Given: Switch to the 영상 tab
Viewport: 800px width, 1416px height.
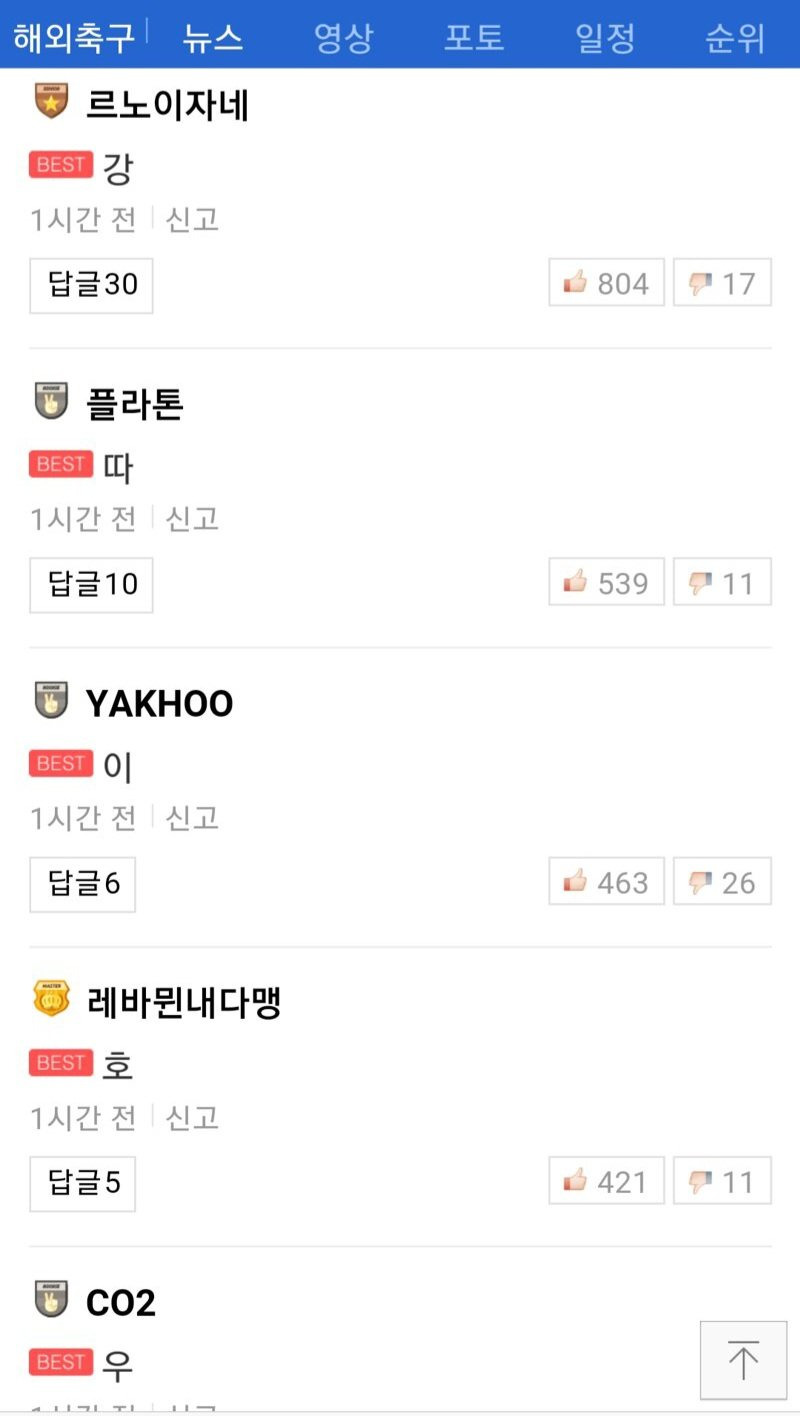Looking at the screenshot, I should [x=343, y=38].
